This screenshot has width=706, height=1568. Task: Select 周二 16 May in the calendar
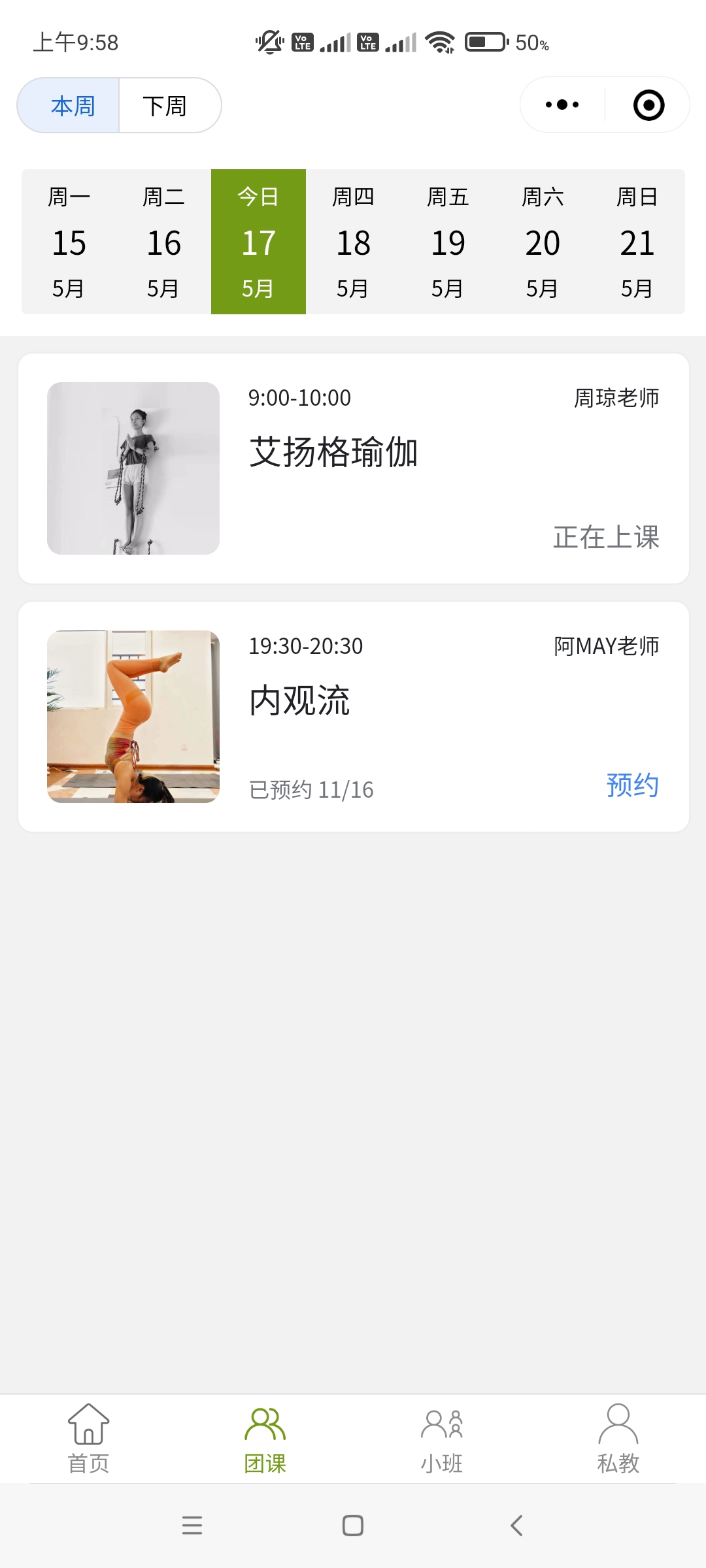coord(163,242)
